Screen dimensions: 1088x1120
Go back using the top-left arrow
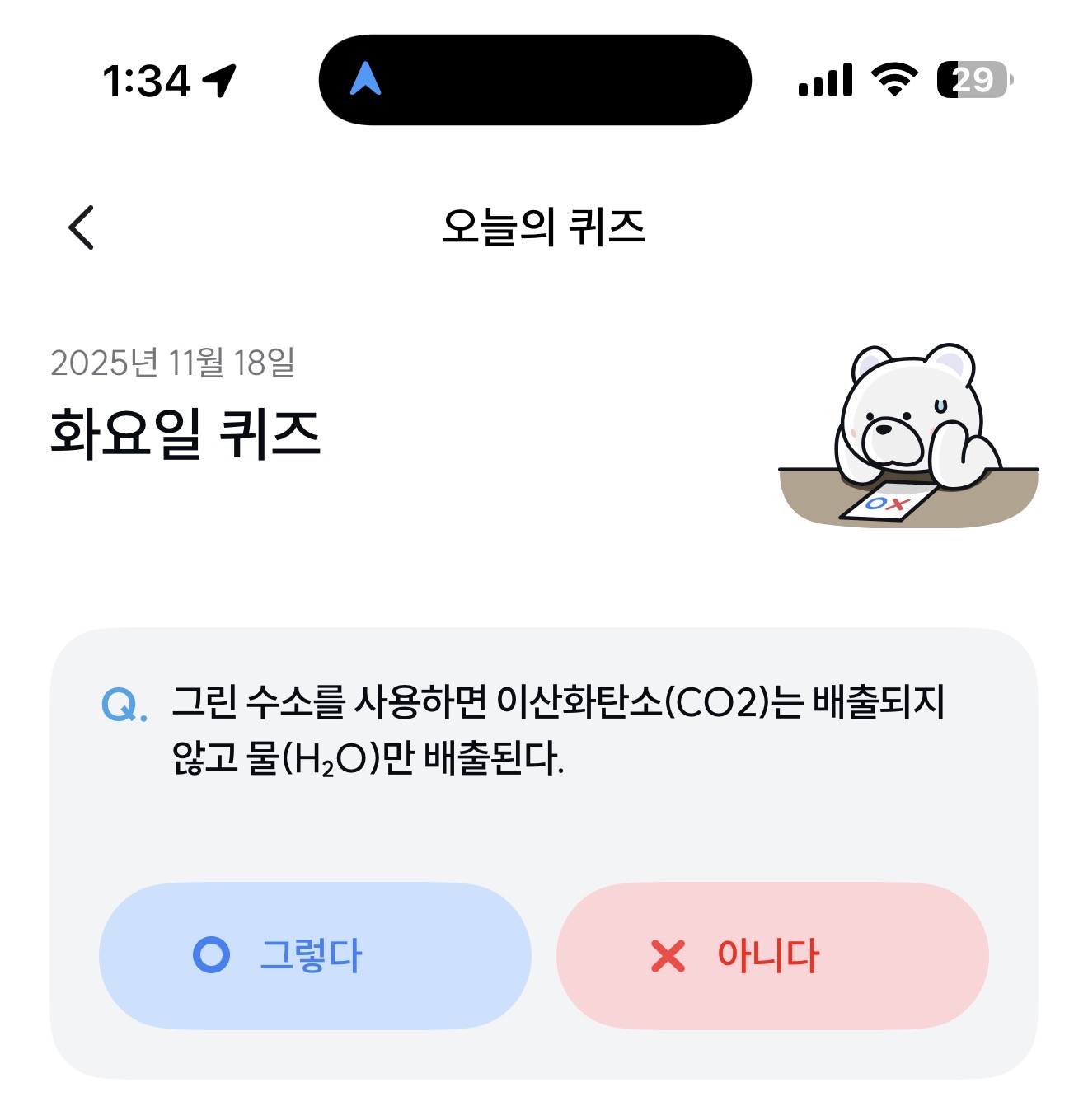[81, 227]
